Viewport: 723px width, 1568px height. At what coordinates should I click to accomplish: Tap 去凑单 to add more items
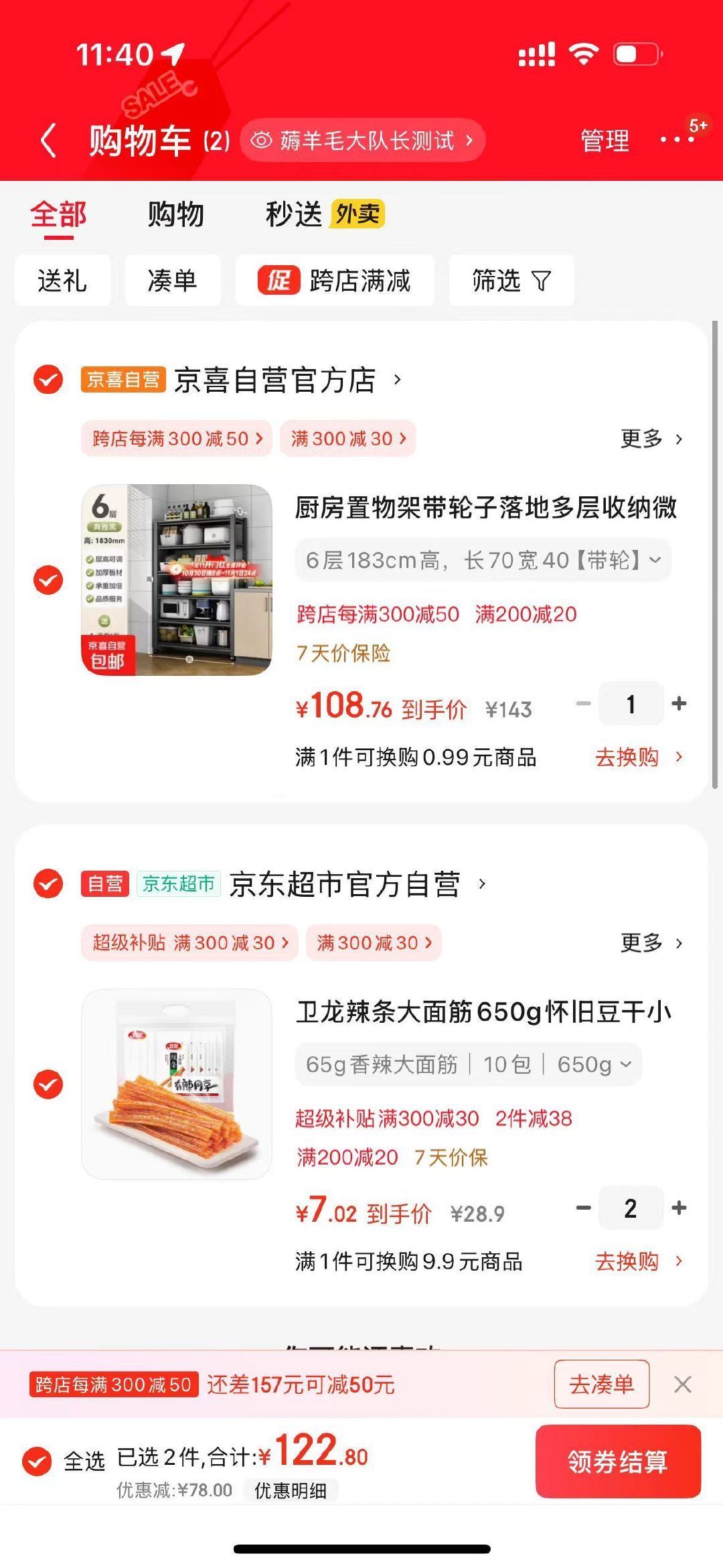(x=601, y=1384)
